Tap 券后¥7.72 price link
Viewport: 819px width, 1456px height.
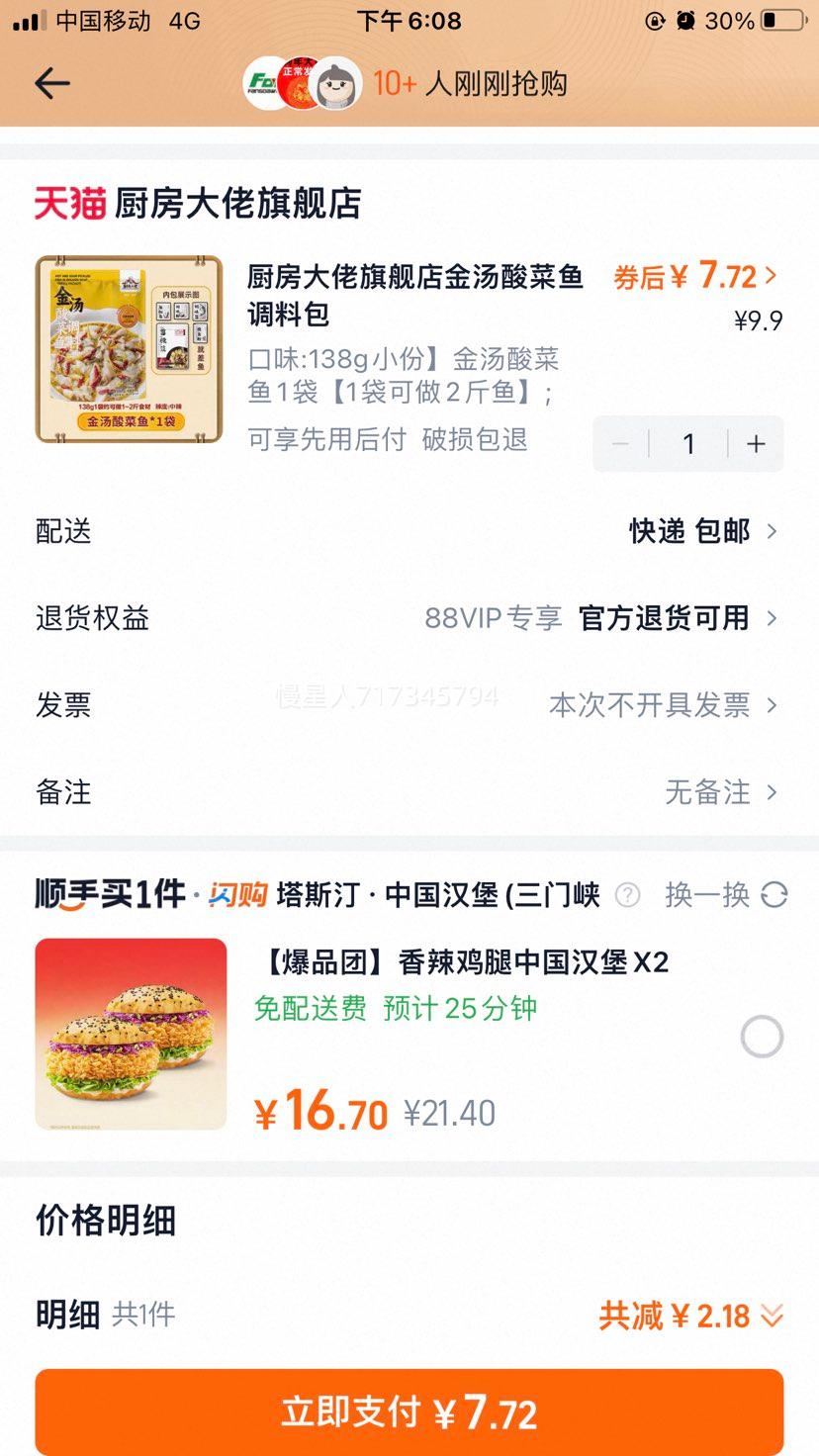coord(692,277)
